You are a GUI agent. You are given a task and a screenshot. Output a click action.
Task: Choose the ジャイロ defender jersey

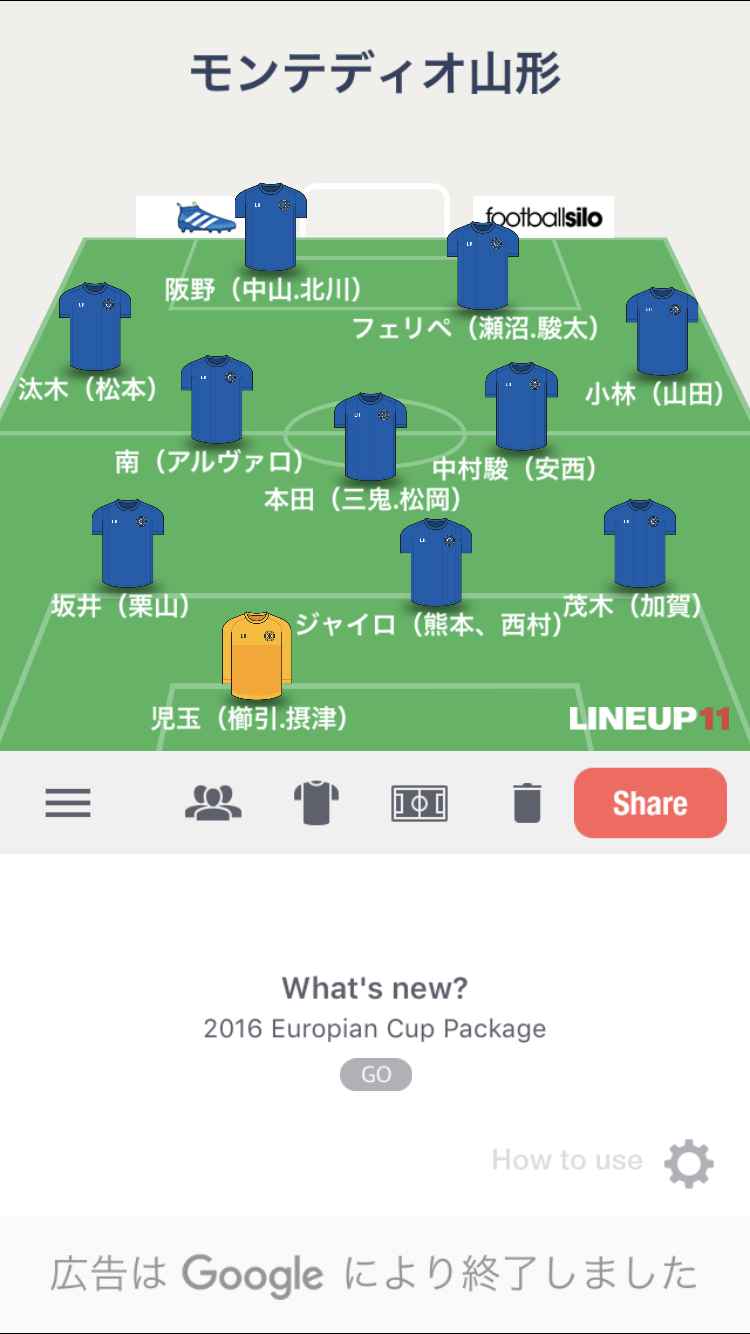[436, 562]
